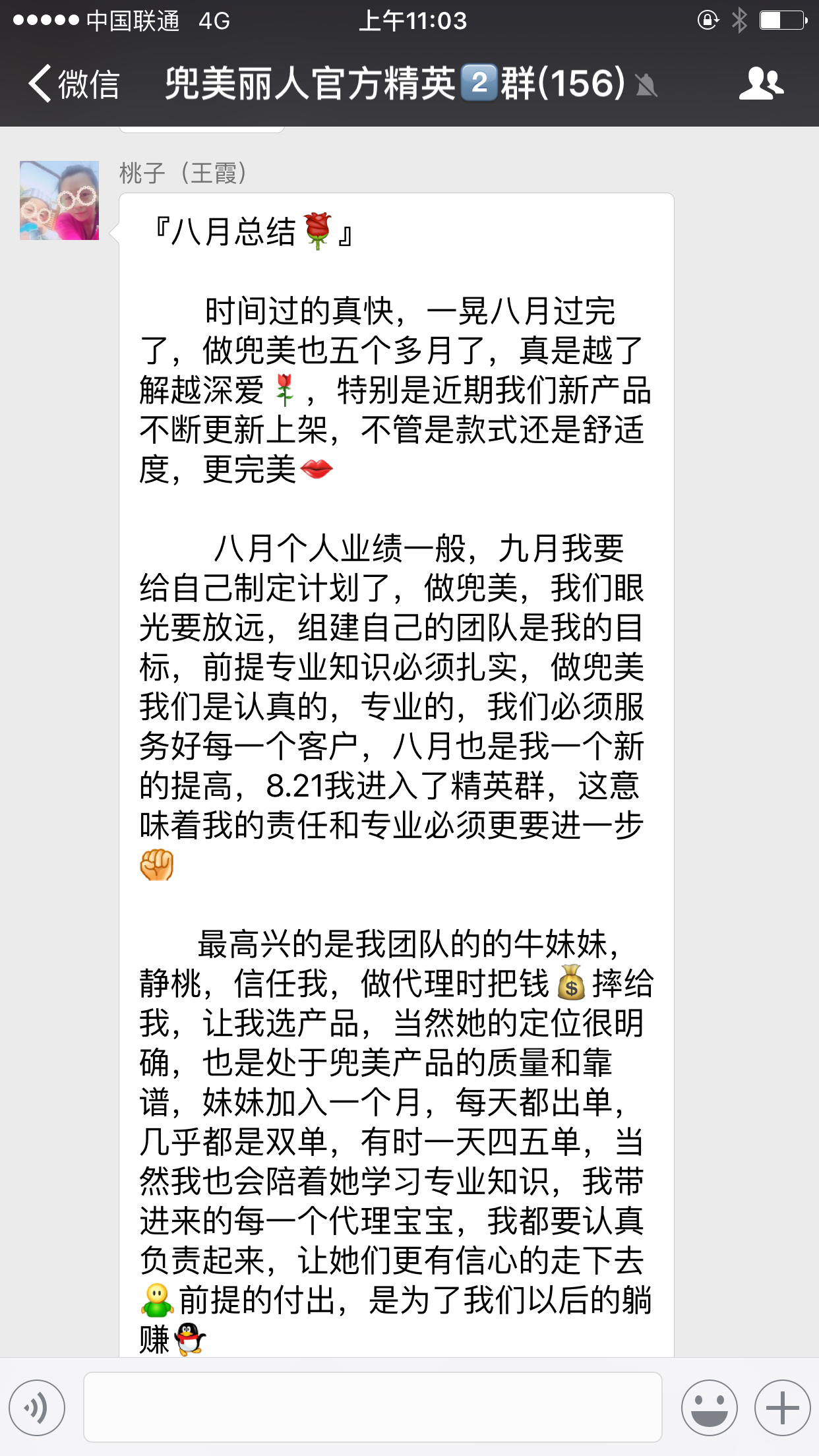Open the plus attachments menu
Image resolution: width=819 pixels, height=1456 pixels.
[782, 1408]
